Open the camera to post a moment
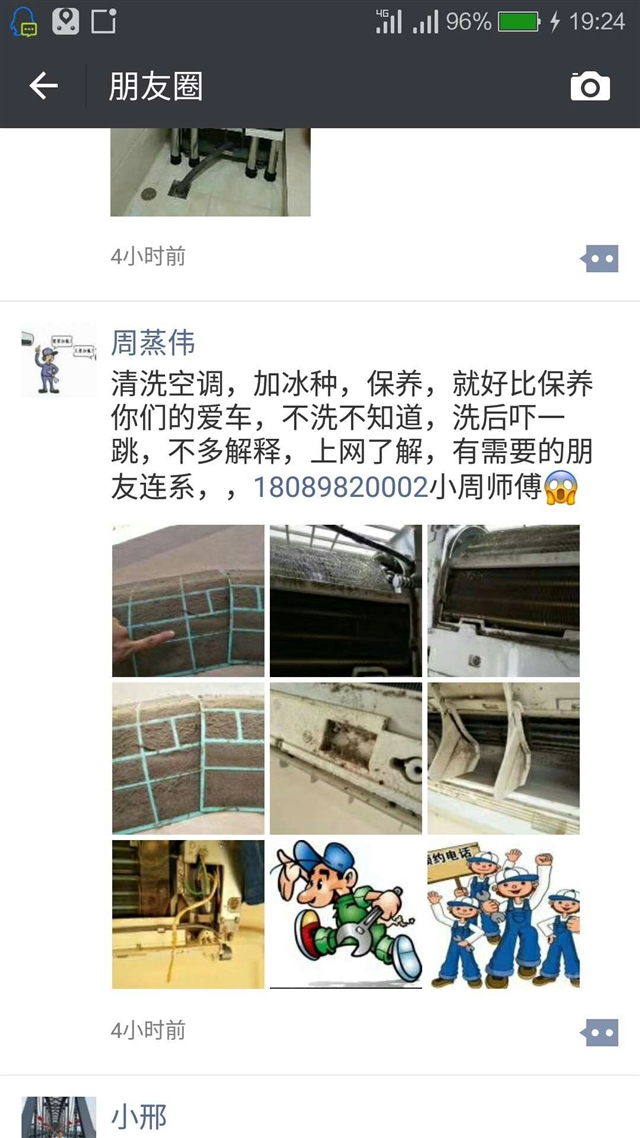The height and width of the screenshot is (1138, 640). (590, 87)
